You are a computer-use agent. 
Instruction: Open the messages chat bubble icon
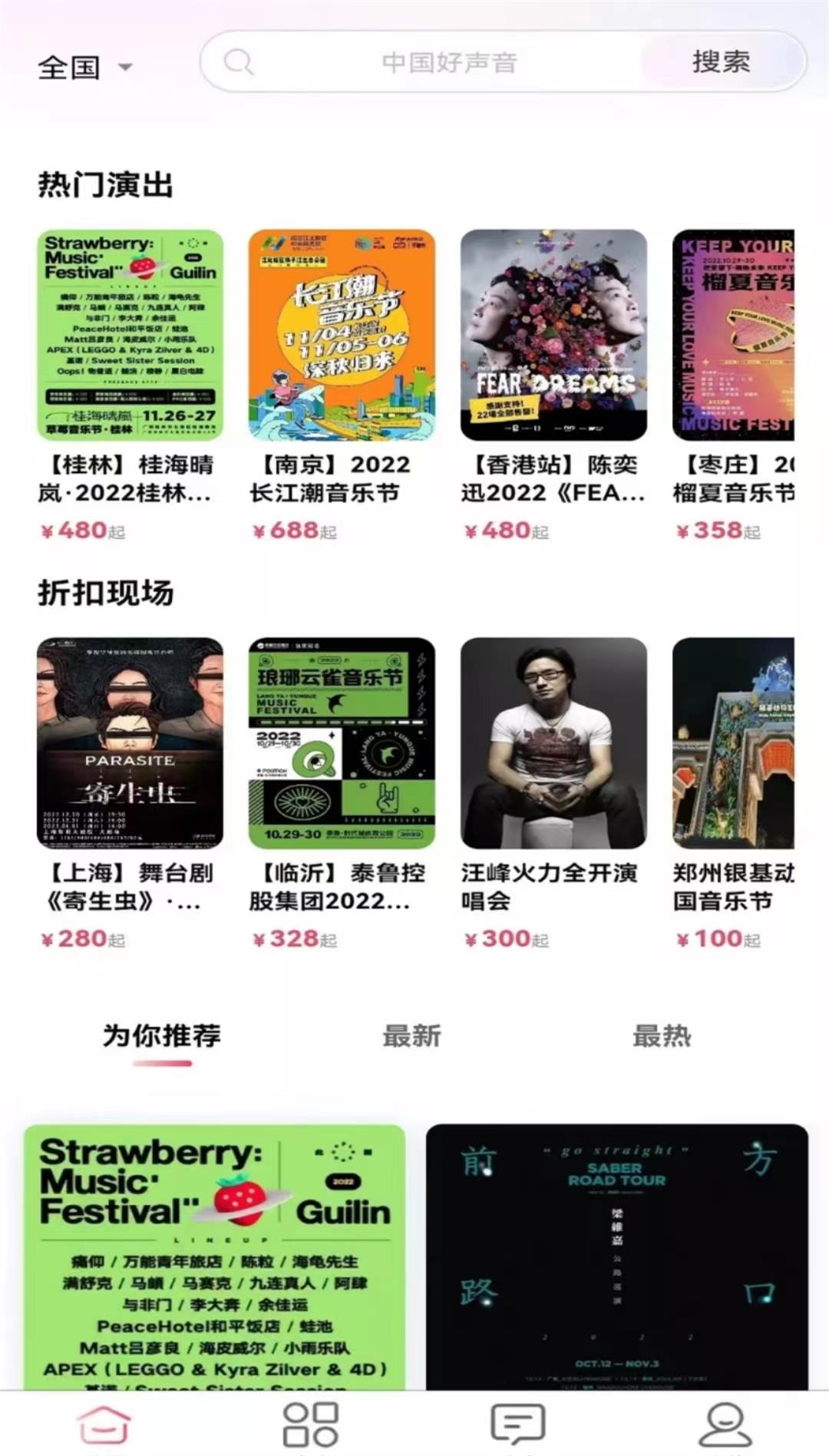pos(517,1421)
